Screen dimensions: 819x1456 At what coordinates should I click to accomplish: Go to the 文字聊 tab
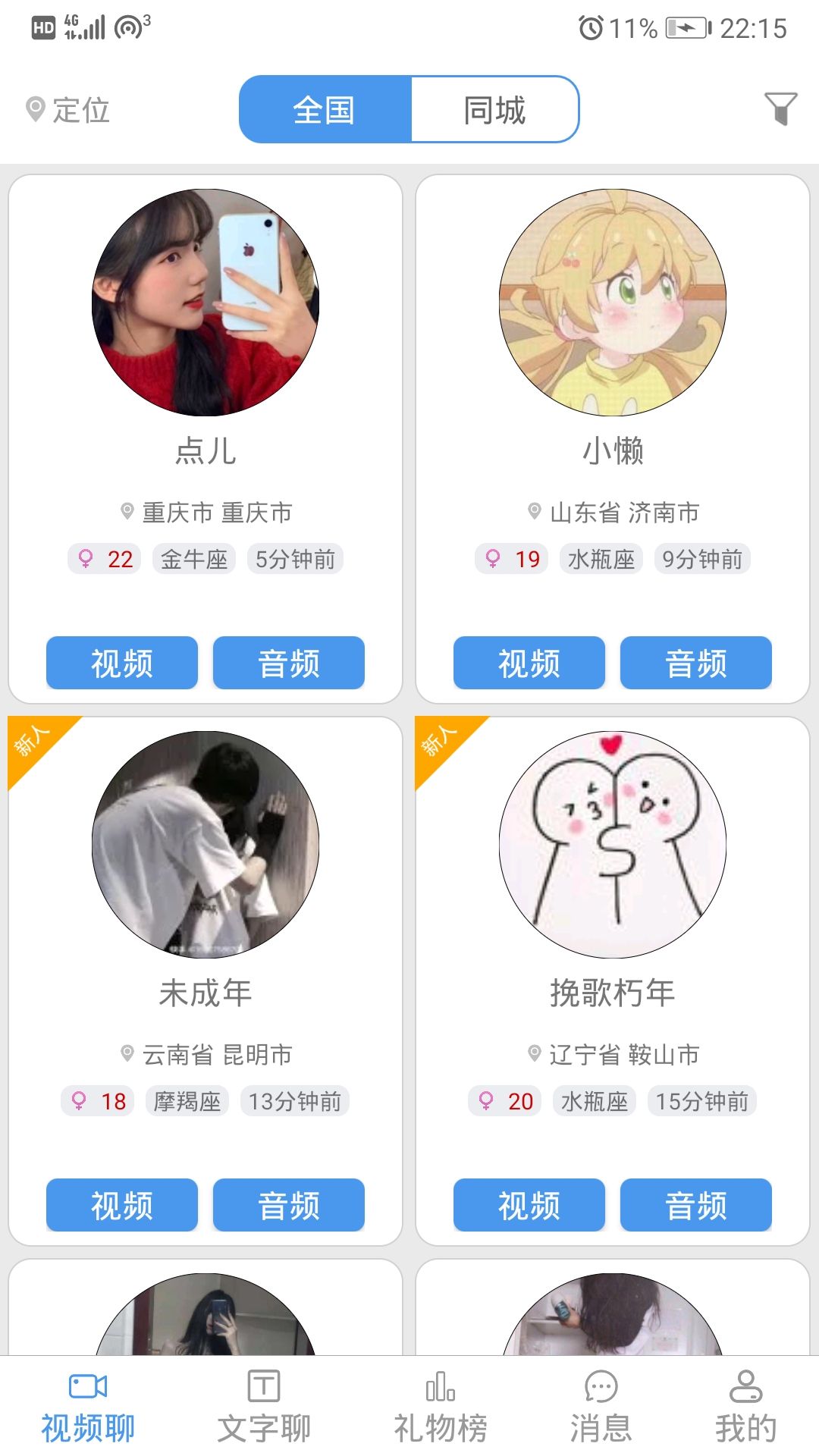pos(264,1407)
